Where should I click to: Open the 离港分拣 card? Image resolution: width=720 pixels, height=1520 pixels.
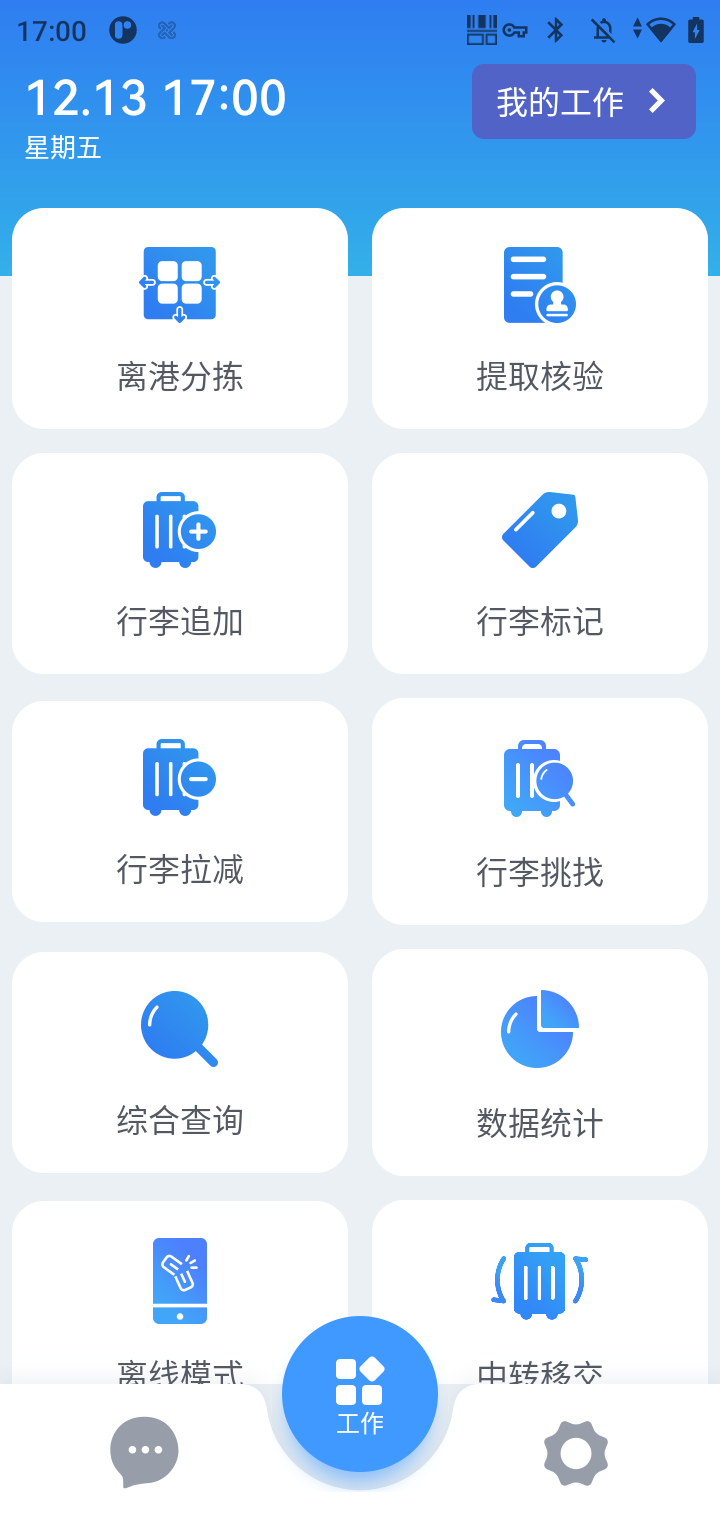180,318
